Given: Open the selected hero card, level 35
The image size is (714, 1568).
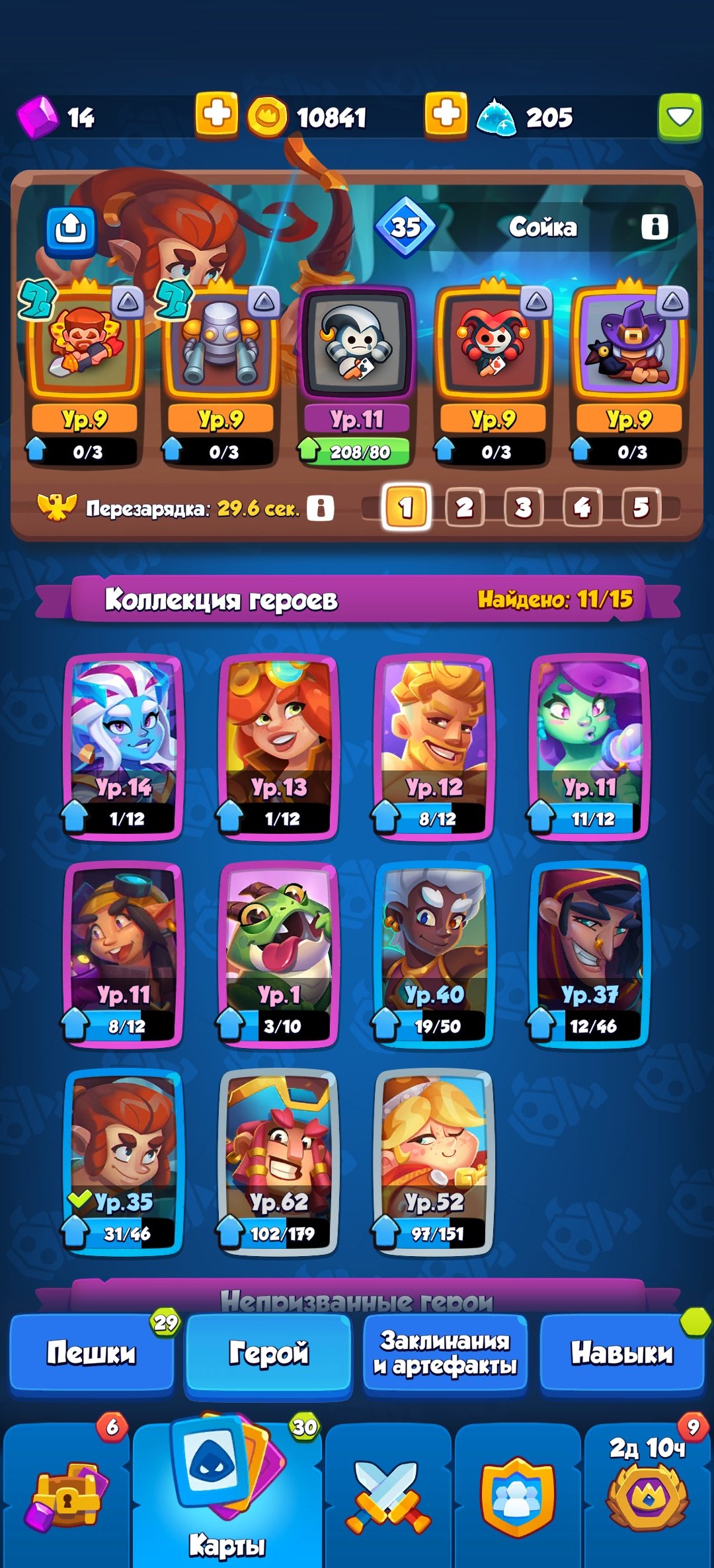Looking at the screenshot, I should tap(123, 1162).
